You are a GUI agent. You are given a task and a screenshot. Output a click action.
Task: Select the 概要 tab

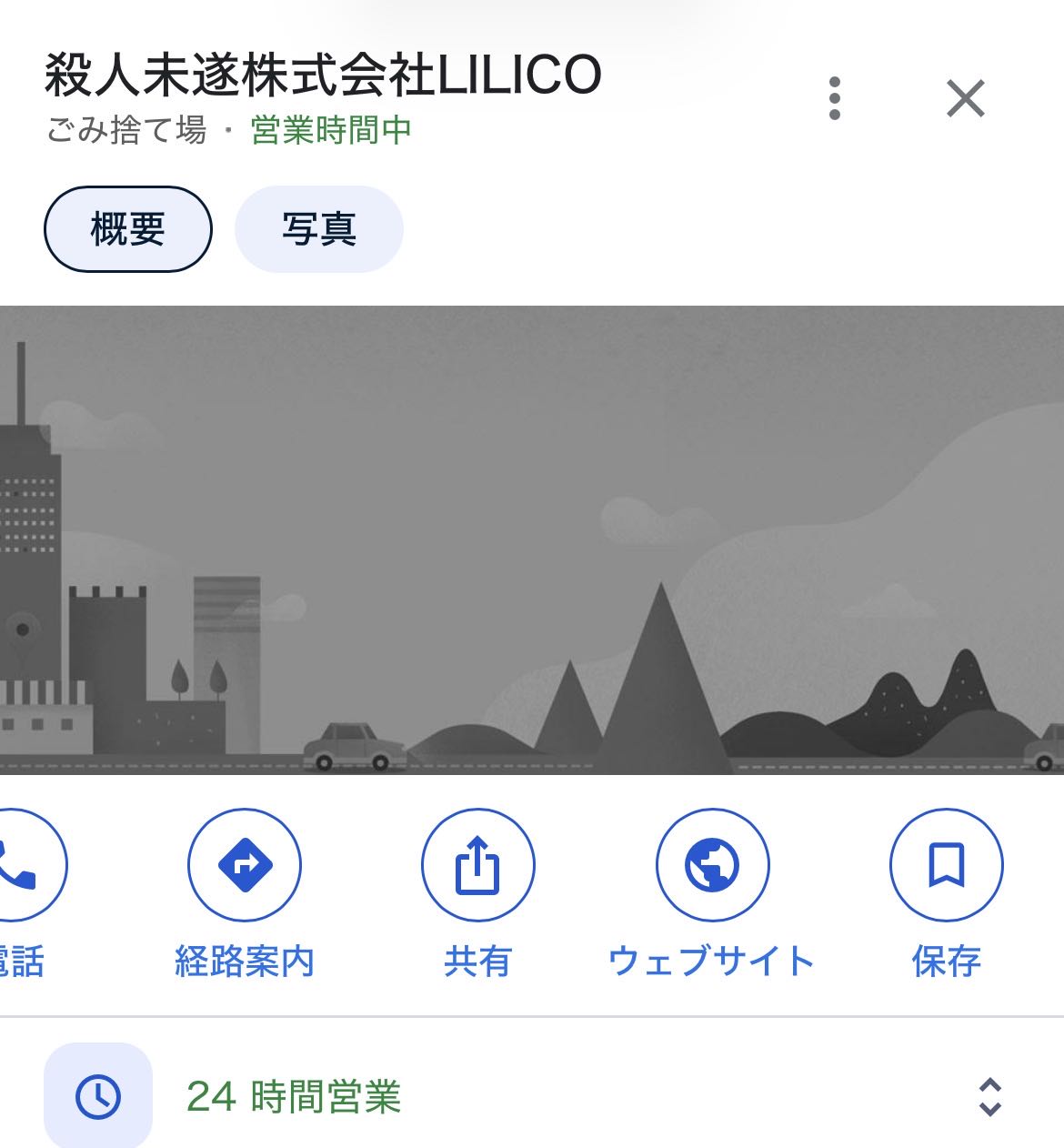[x=128, y=229]
